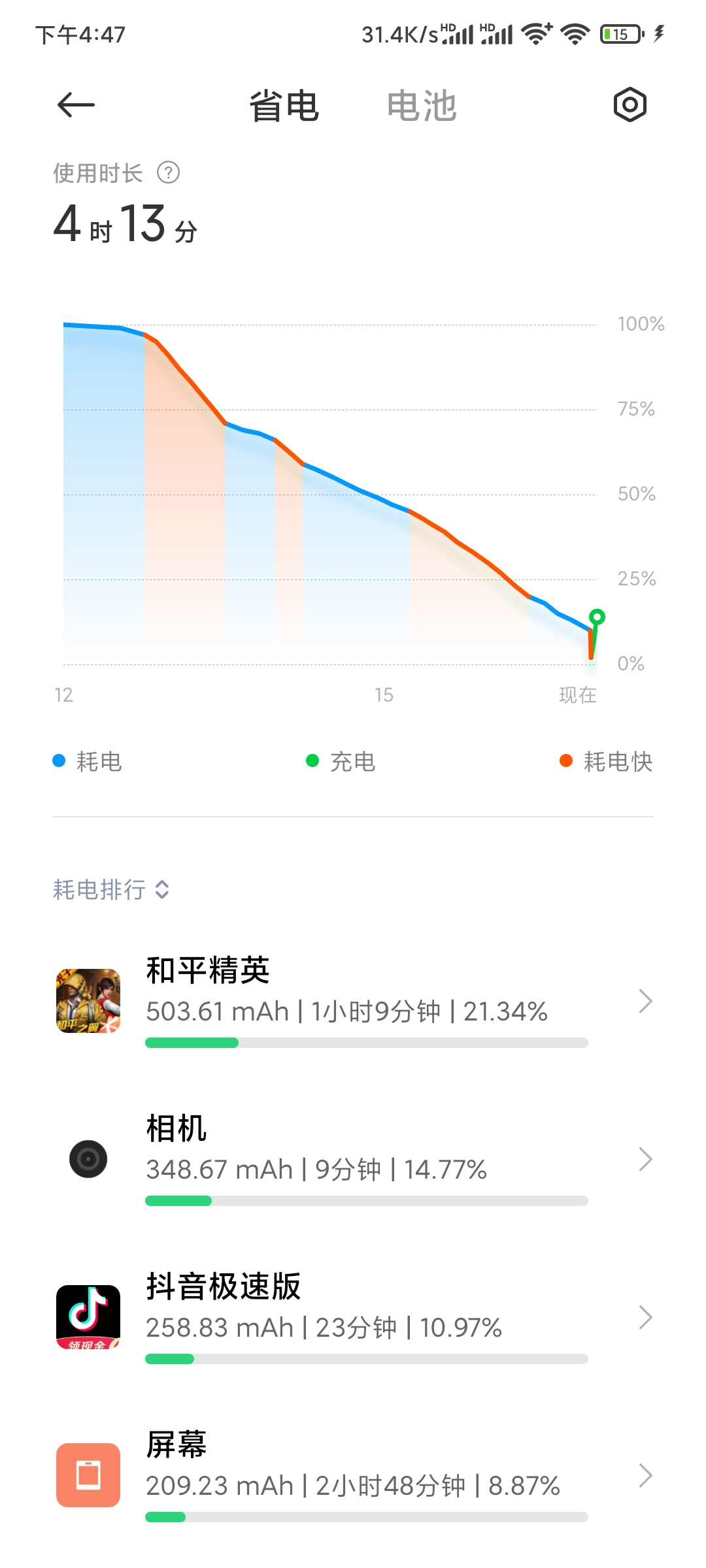The width and height of the screenshot is (706, 1568).
Task: Open the 耗电排行 sort dropdown
Action: [x=111, y=889]
